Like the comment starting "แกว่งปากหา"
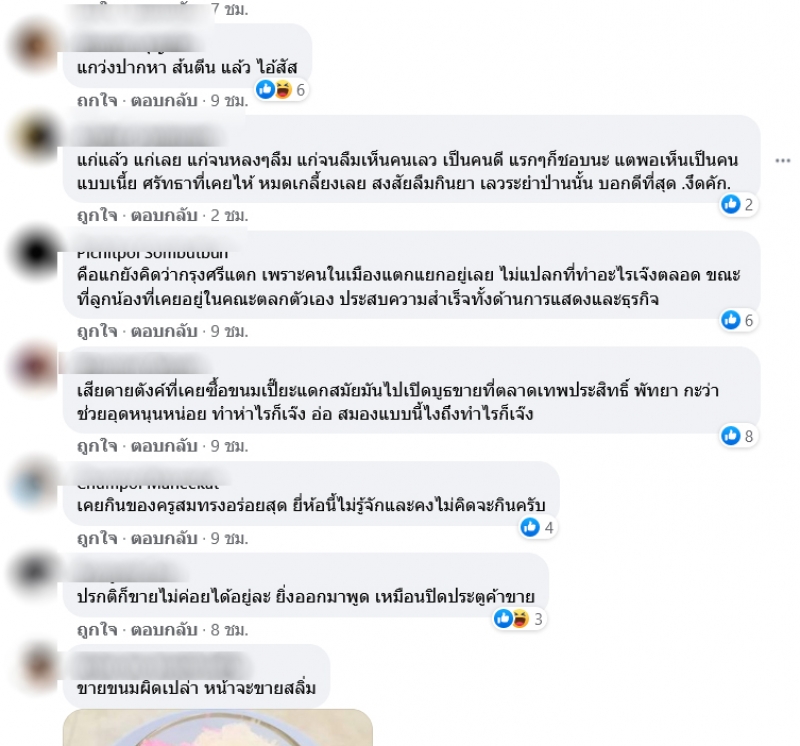This screenshot has height=746, width=800. coord(96,101)
